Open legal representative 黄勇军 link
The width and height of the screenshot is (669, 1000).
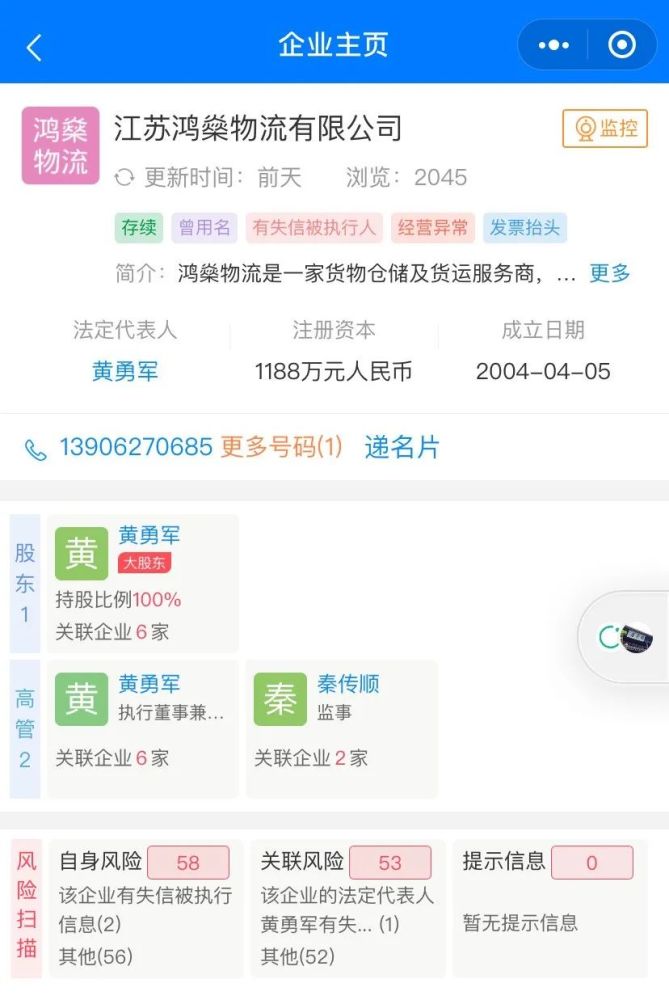(125, 372)
